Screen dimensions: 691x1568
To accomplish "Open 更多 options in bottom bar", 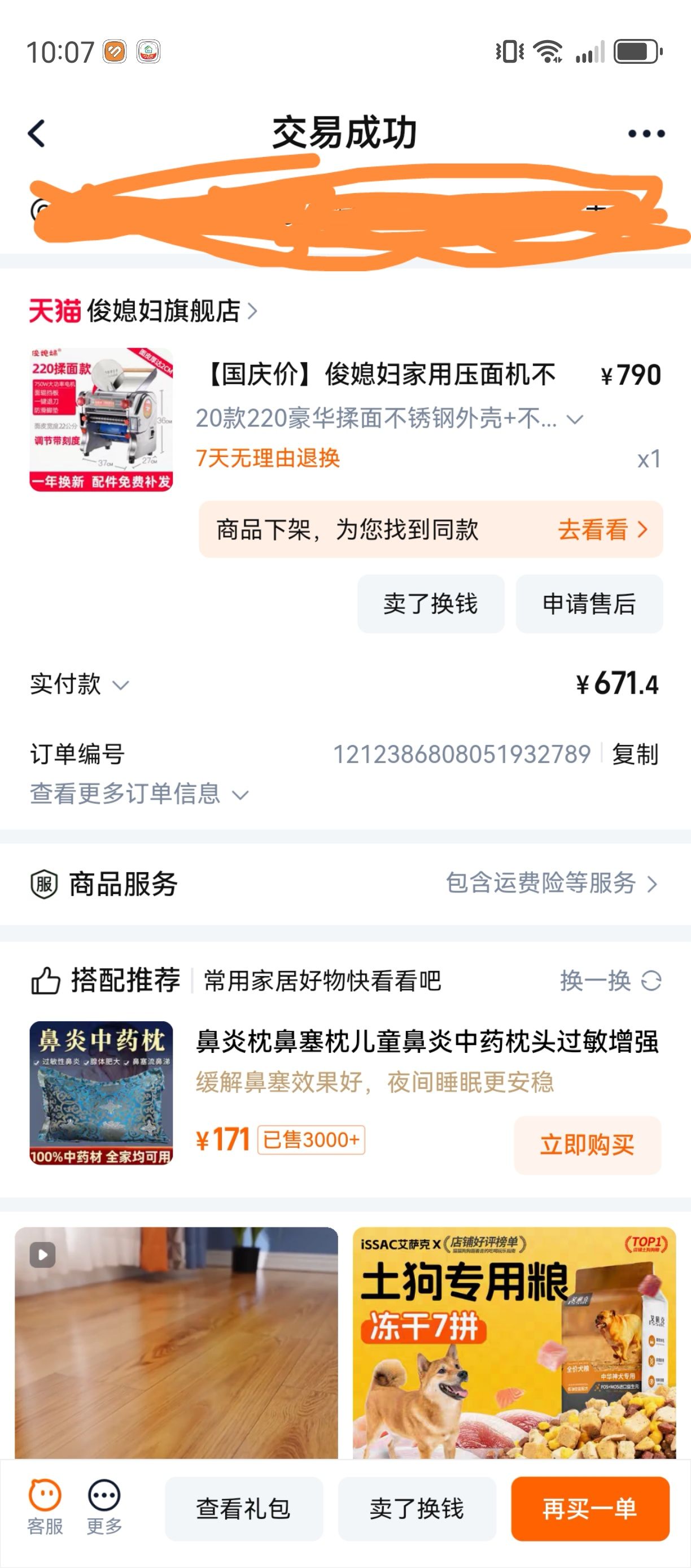I will pos(104,1507).
